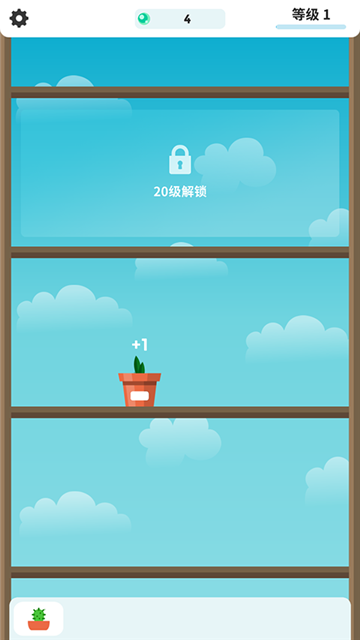Viewport: 360px width, 640px height.
Task: Open the settings gear
Action: [x=19, y=18]
